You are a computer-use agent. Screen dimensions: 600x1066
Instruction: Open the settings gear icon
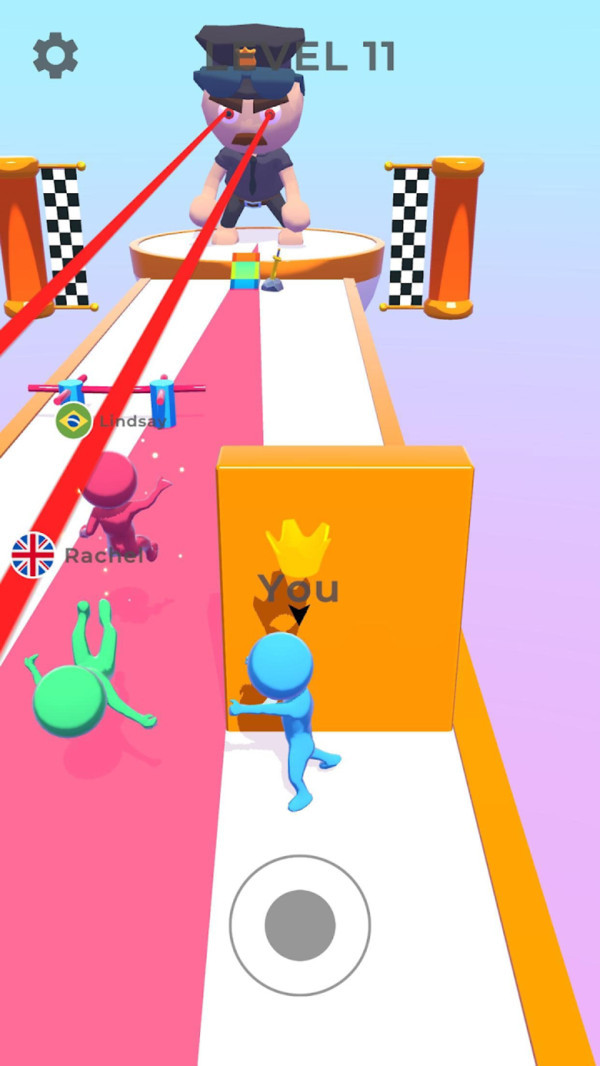[55, 56]
